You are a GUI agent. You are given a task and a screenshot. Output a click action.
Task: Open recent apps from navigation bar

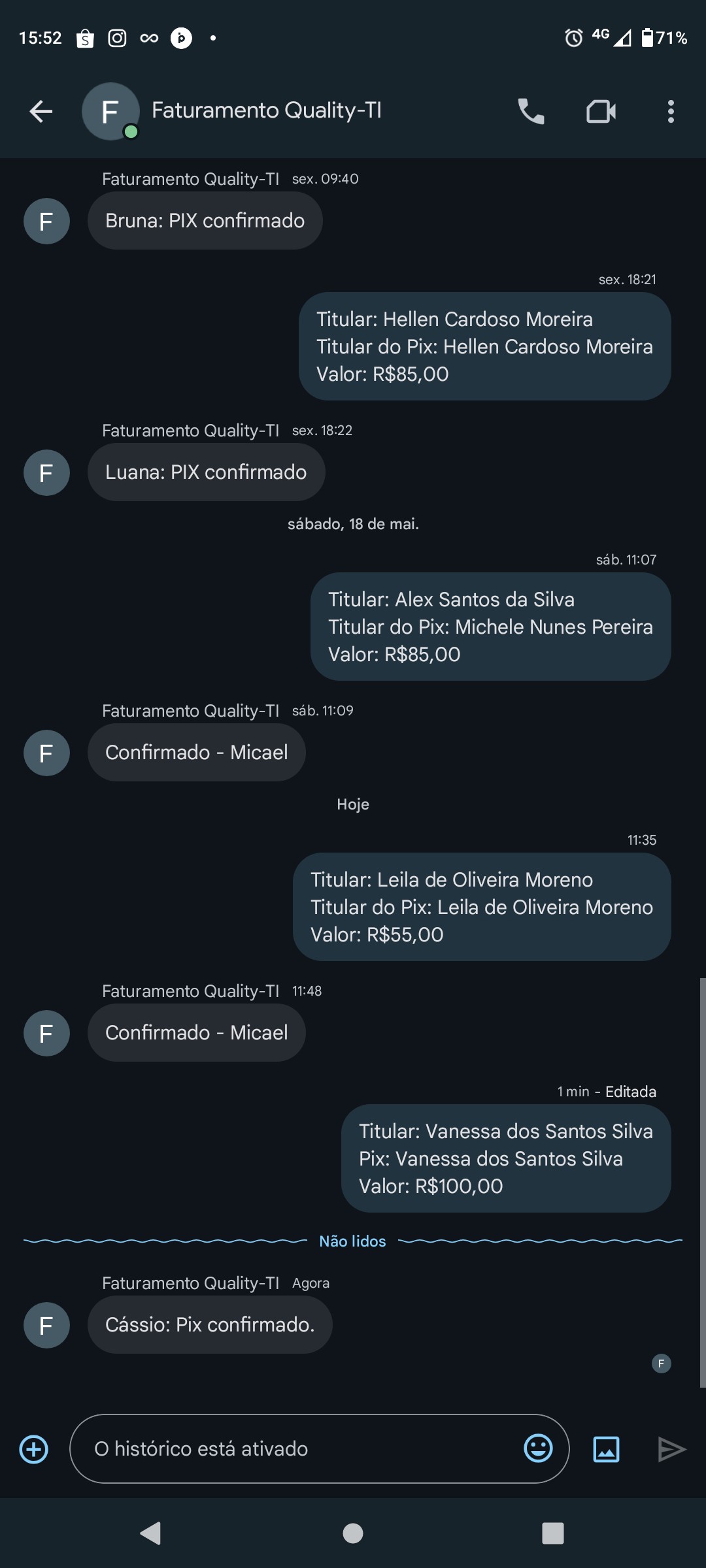(552, 1533)
